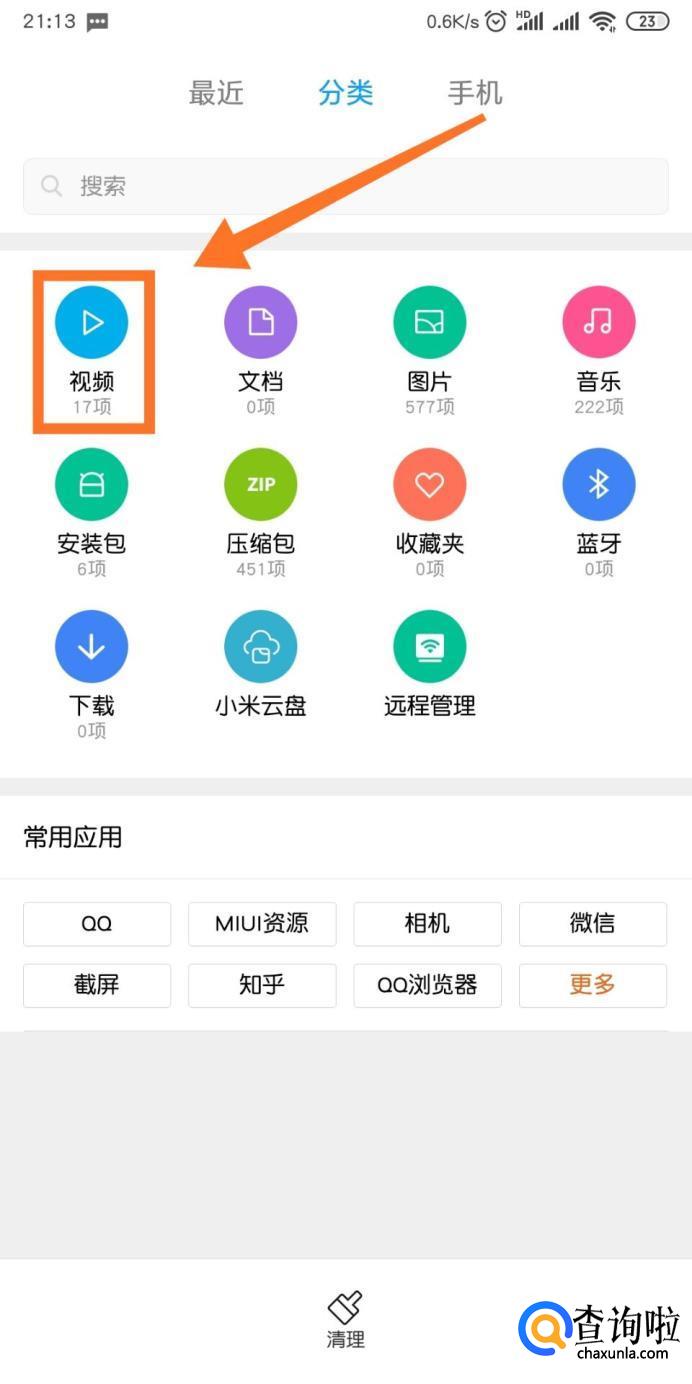Switch to the 最近 tab
Screen dimensions: 692x1384
(216, 93)
